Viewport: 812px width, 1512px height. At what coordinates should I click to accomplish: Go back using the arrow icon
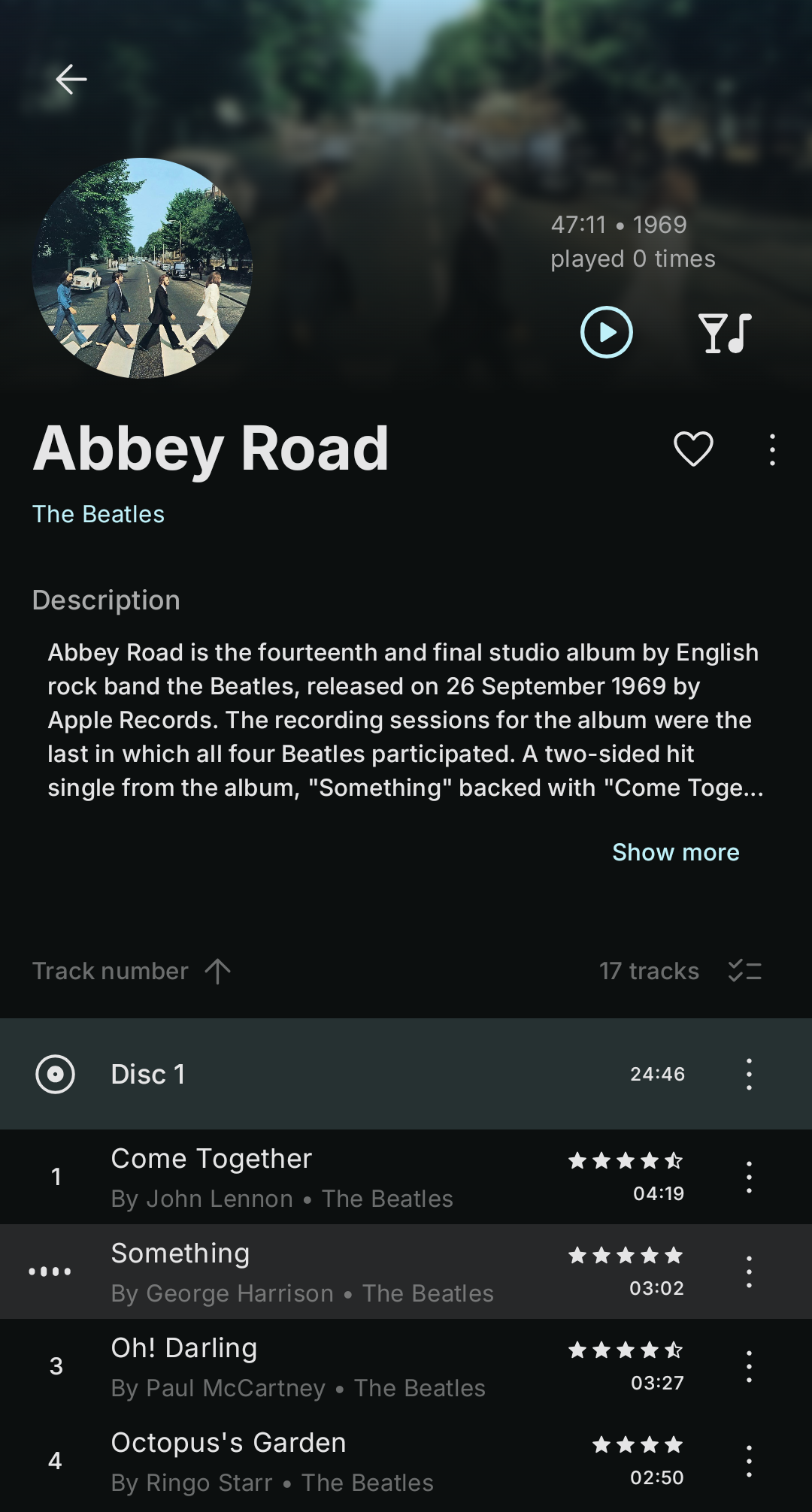(x=71, y=79)
